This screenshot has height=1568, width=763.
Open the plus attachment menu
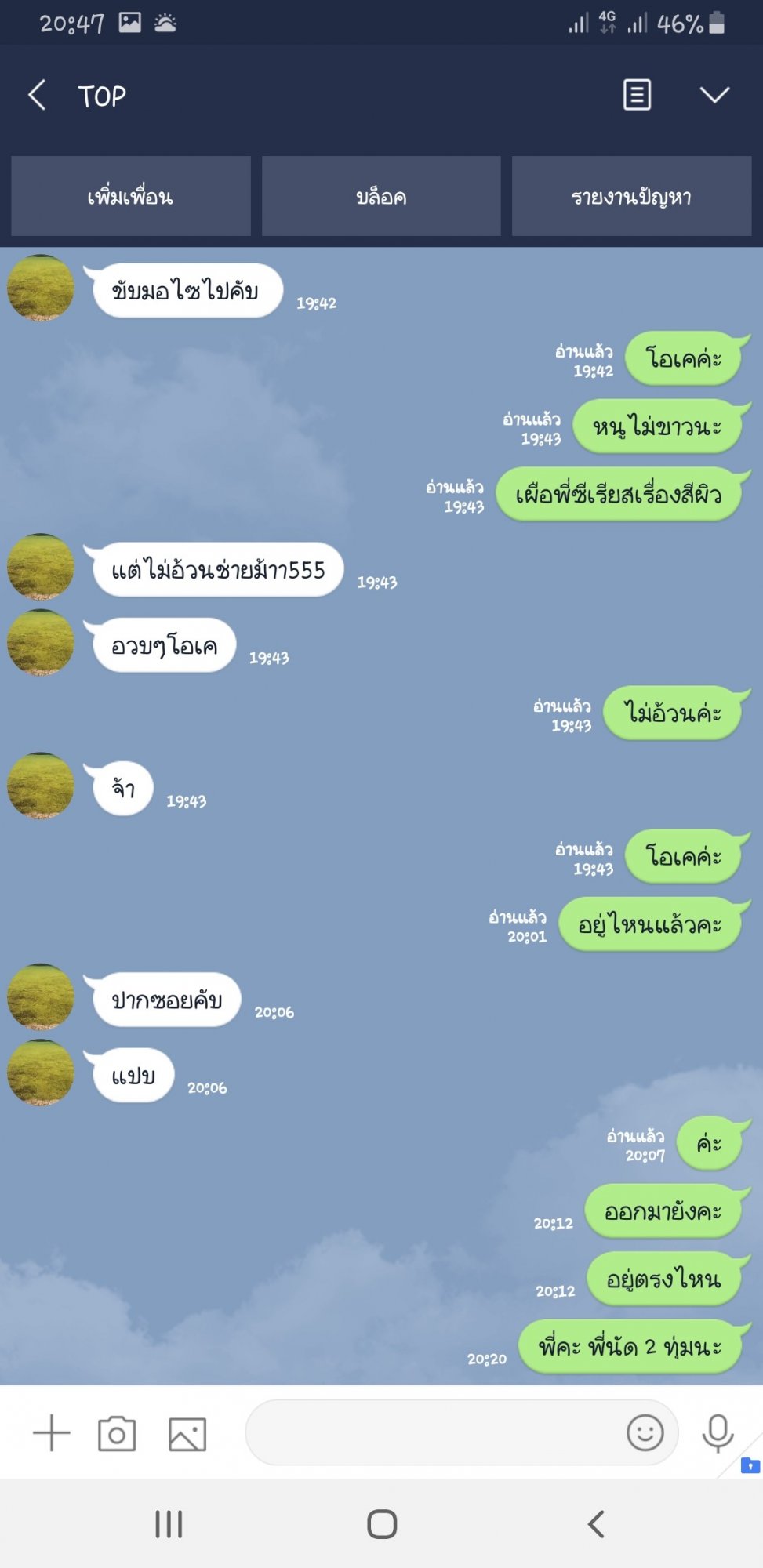(52, 1433)
